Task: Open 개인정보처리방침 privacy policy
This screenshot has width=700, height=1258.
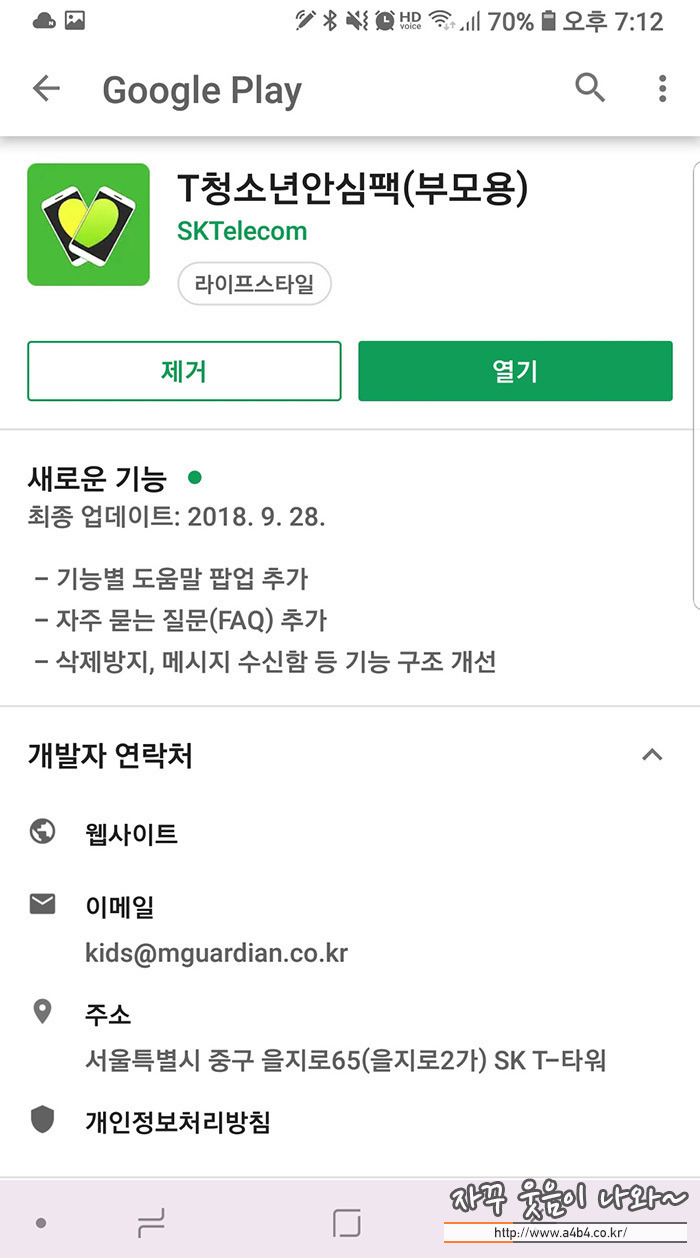Action: (350, 1122)
